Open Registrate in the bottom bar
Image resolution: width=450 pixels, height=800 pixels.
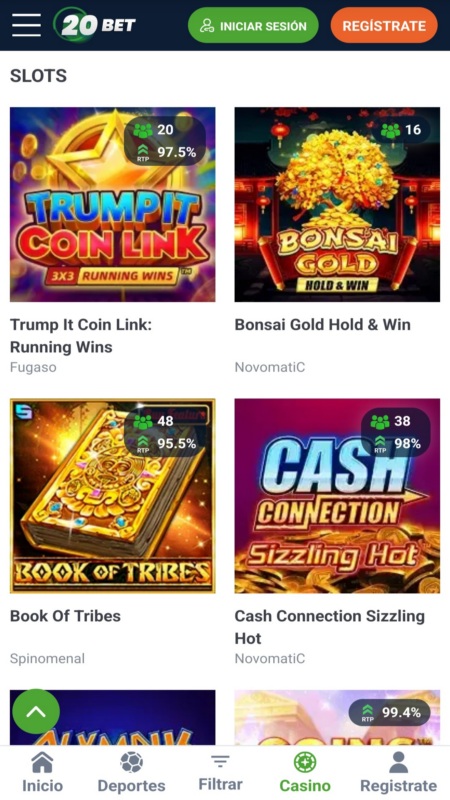point(398,773)
